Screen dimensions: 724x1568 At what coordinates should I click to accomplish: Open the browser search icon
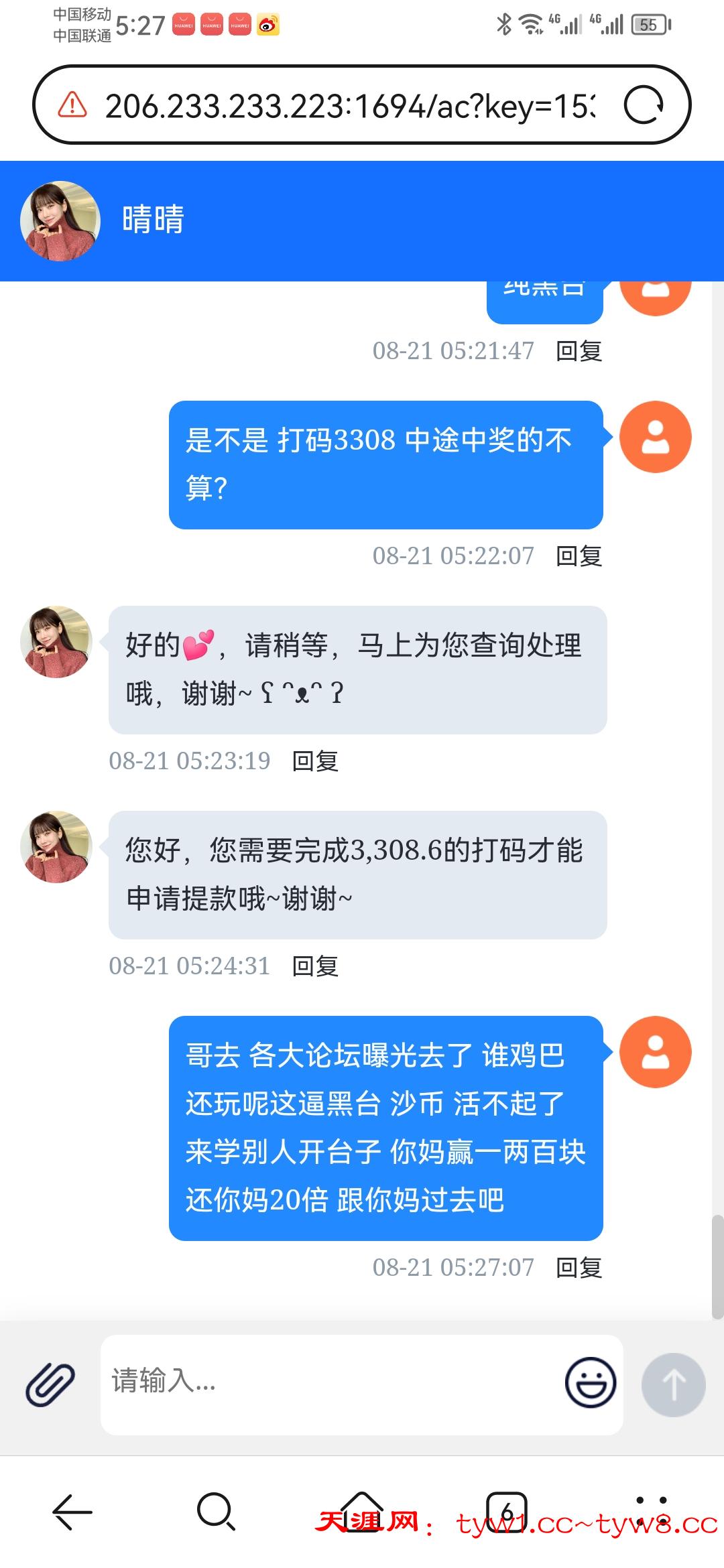[216, 1512]
